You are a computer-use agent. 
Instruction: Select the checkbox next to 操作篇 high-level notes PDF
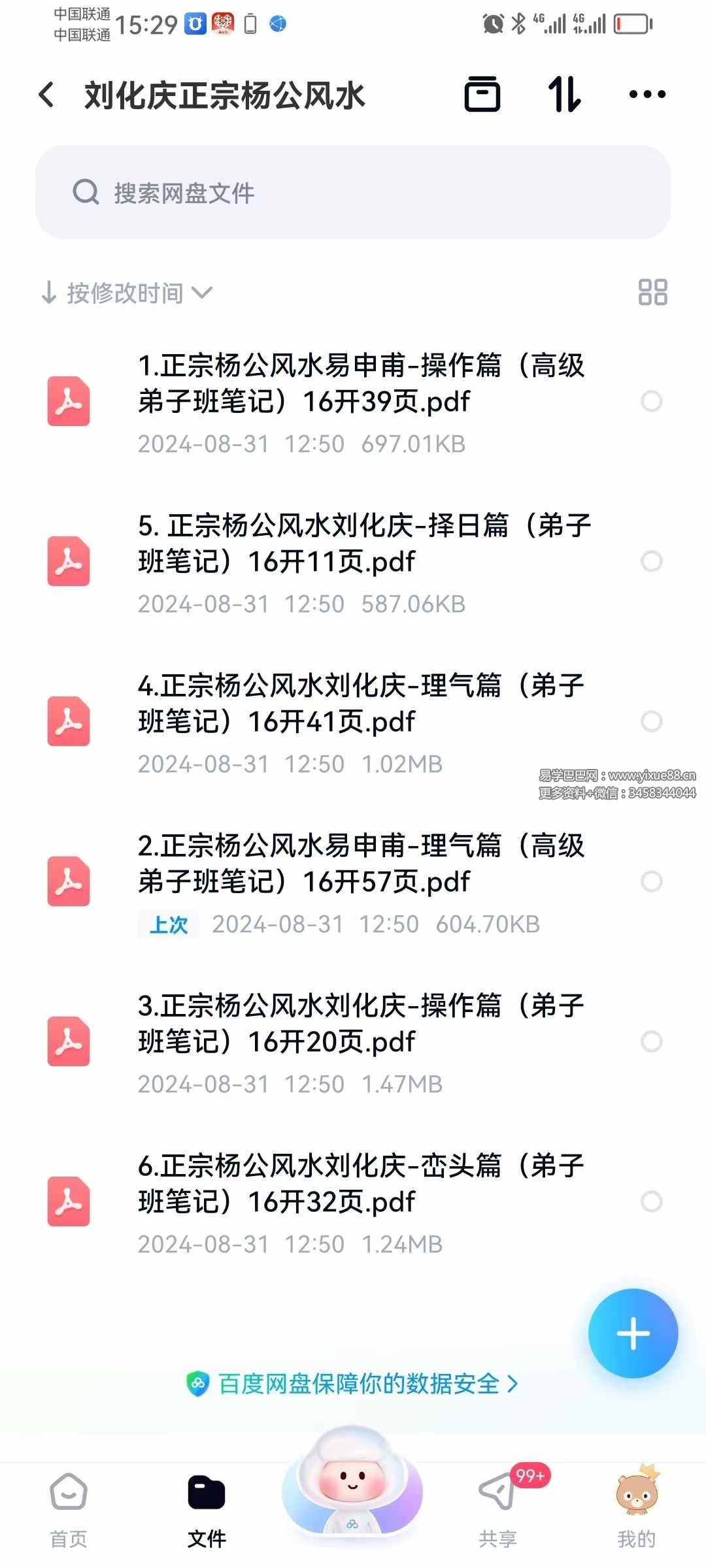click(652, 402)
